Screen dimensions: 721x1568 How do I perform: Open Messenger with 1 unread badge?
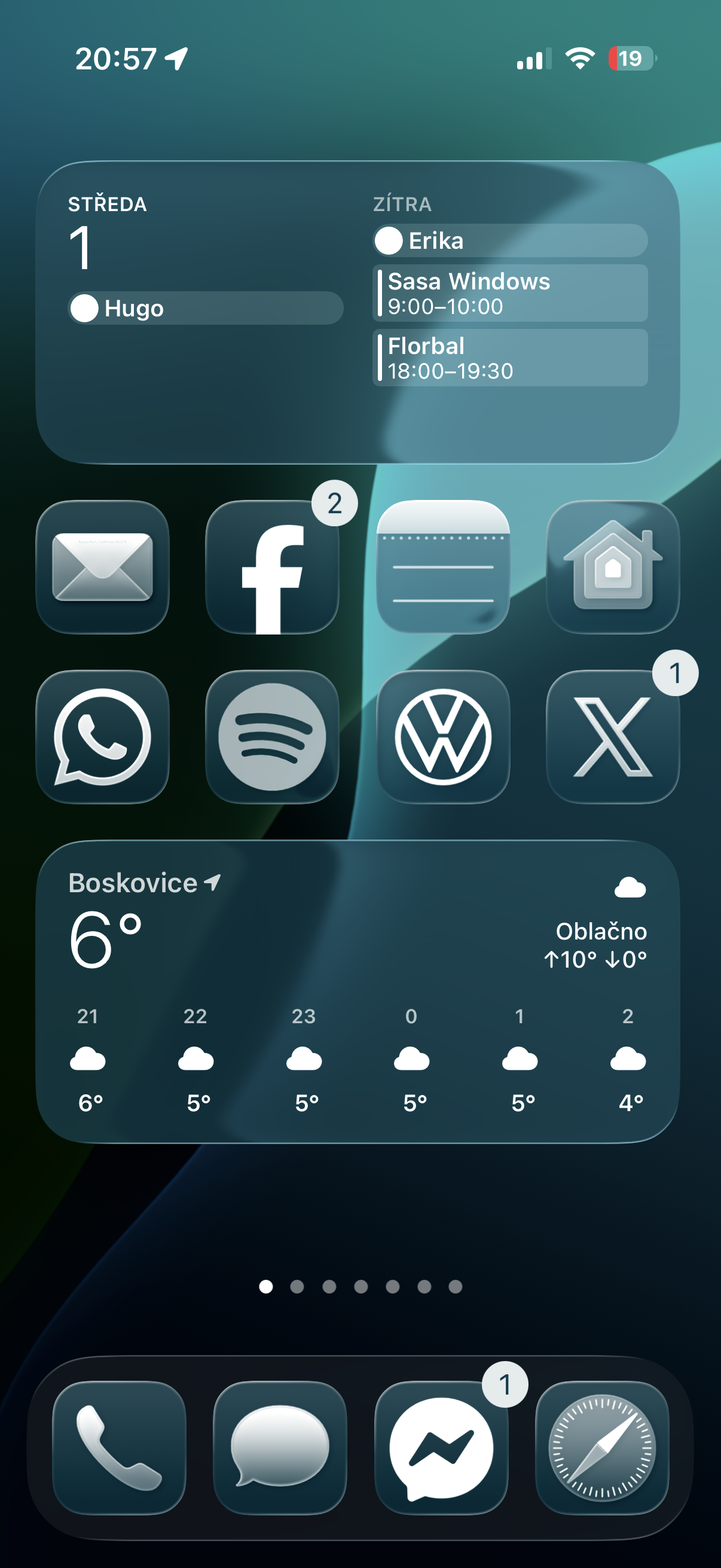(441, 1447)
